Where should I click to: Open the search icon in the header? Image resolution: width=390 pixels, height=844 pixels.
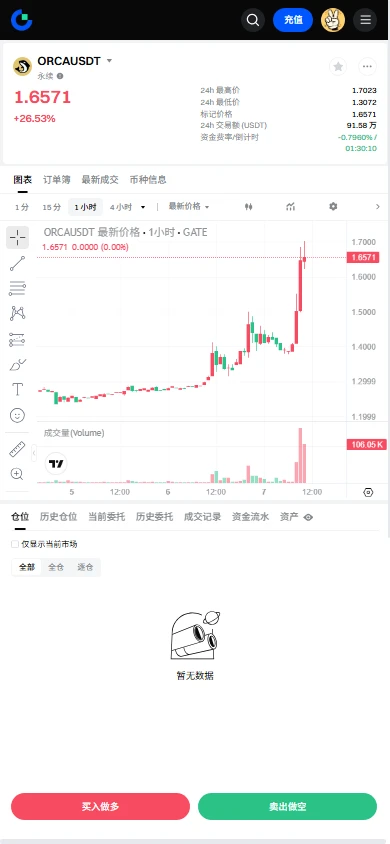click(x=253, y=20)
